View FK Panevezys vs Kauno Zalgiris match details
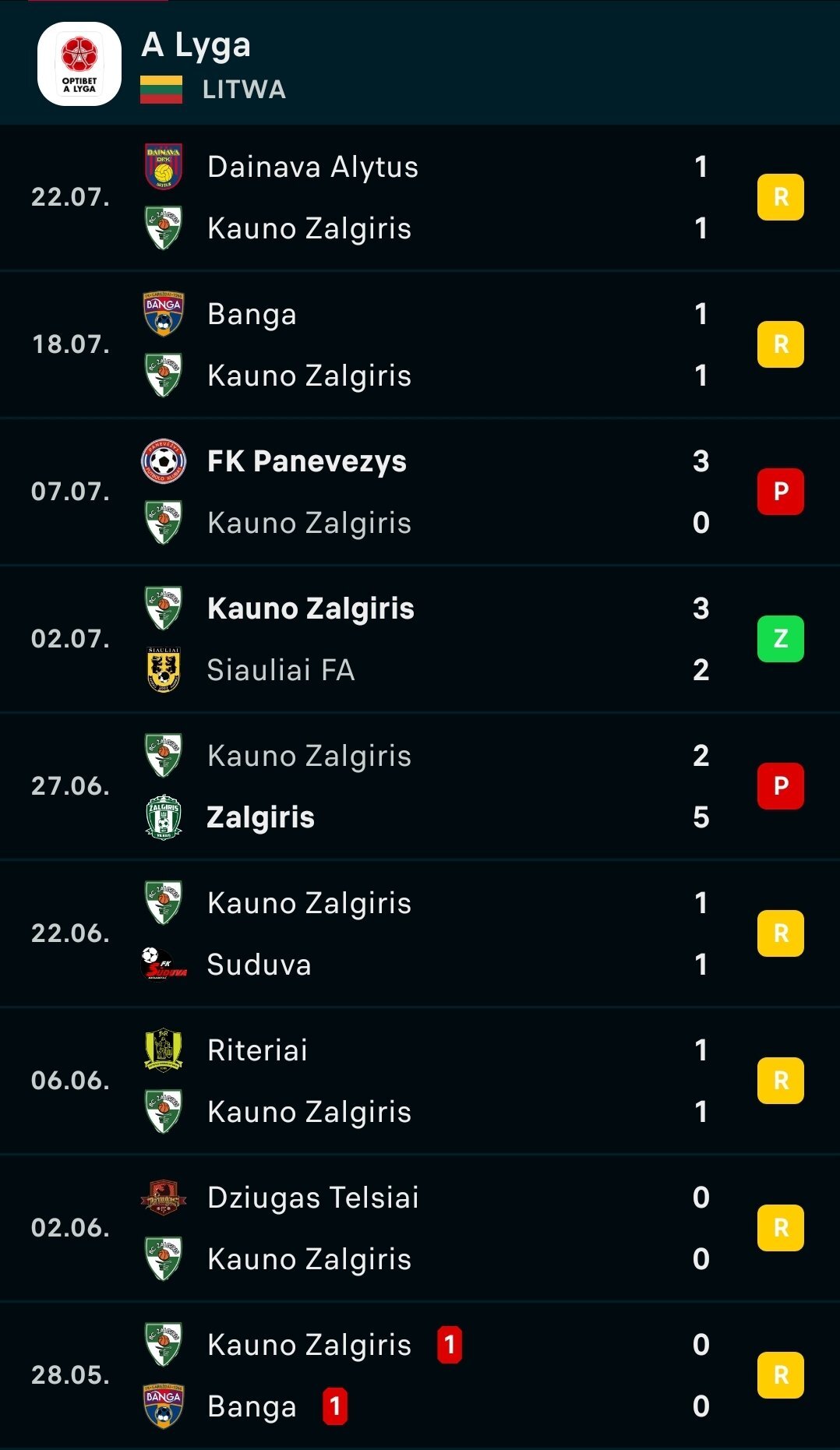Screen dimensions: 840x1450 click(x=420, y=492)
